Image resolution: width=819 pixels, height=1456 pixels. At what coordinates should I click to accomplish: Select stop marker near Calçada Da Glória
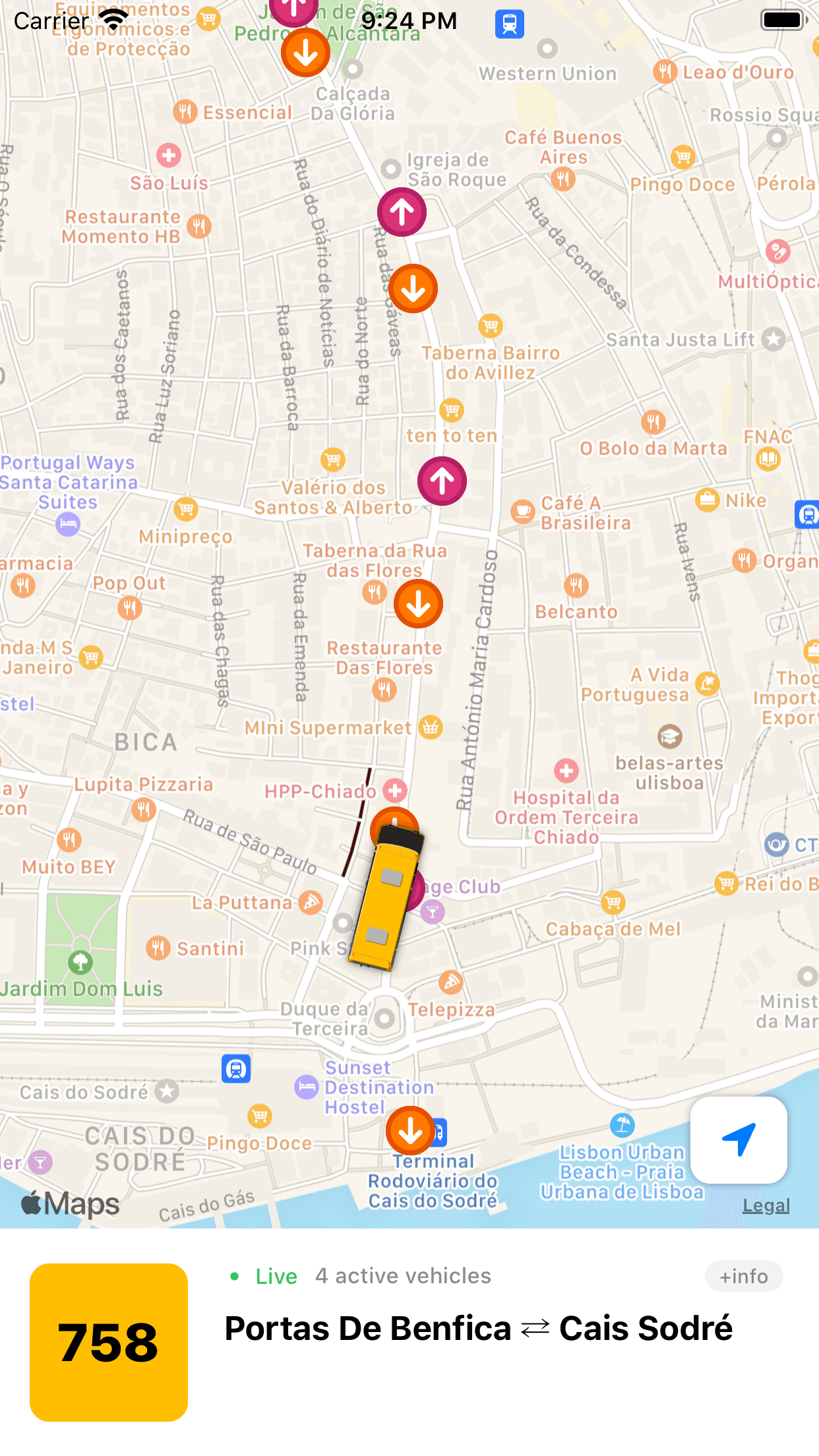click(305, 53)
